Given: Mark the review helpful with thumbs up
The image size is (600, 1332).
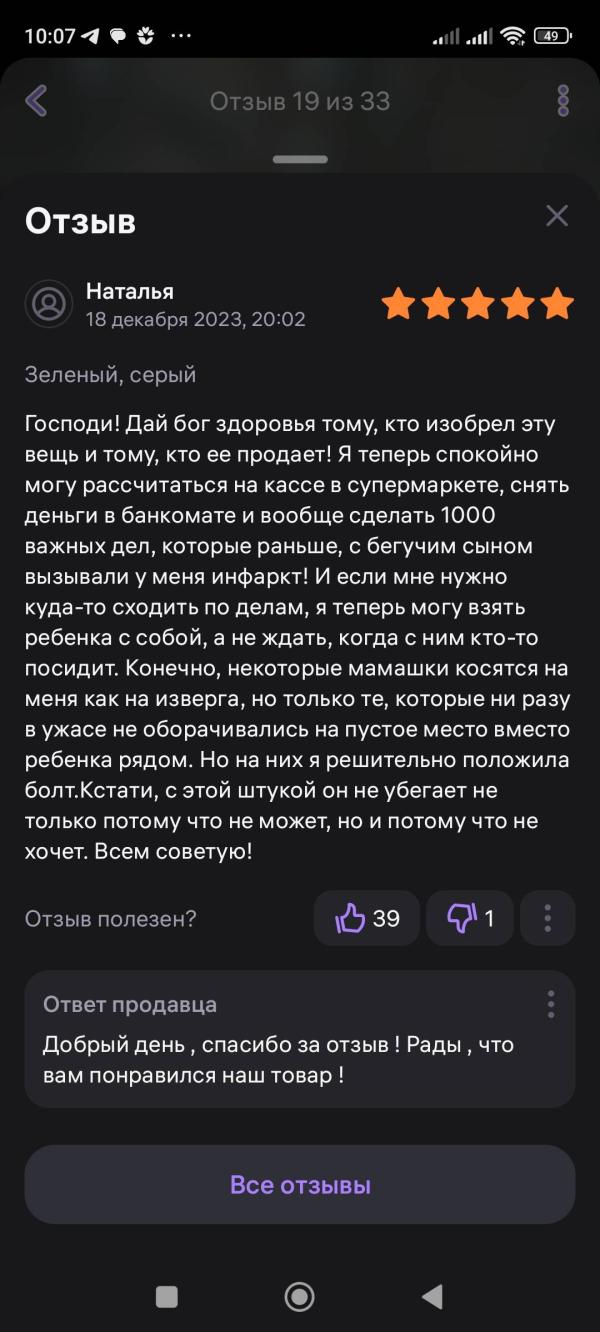Looking at the screenshot, I should coord(367,918).
